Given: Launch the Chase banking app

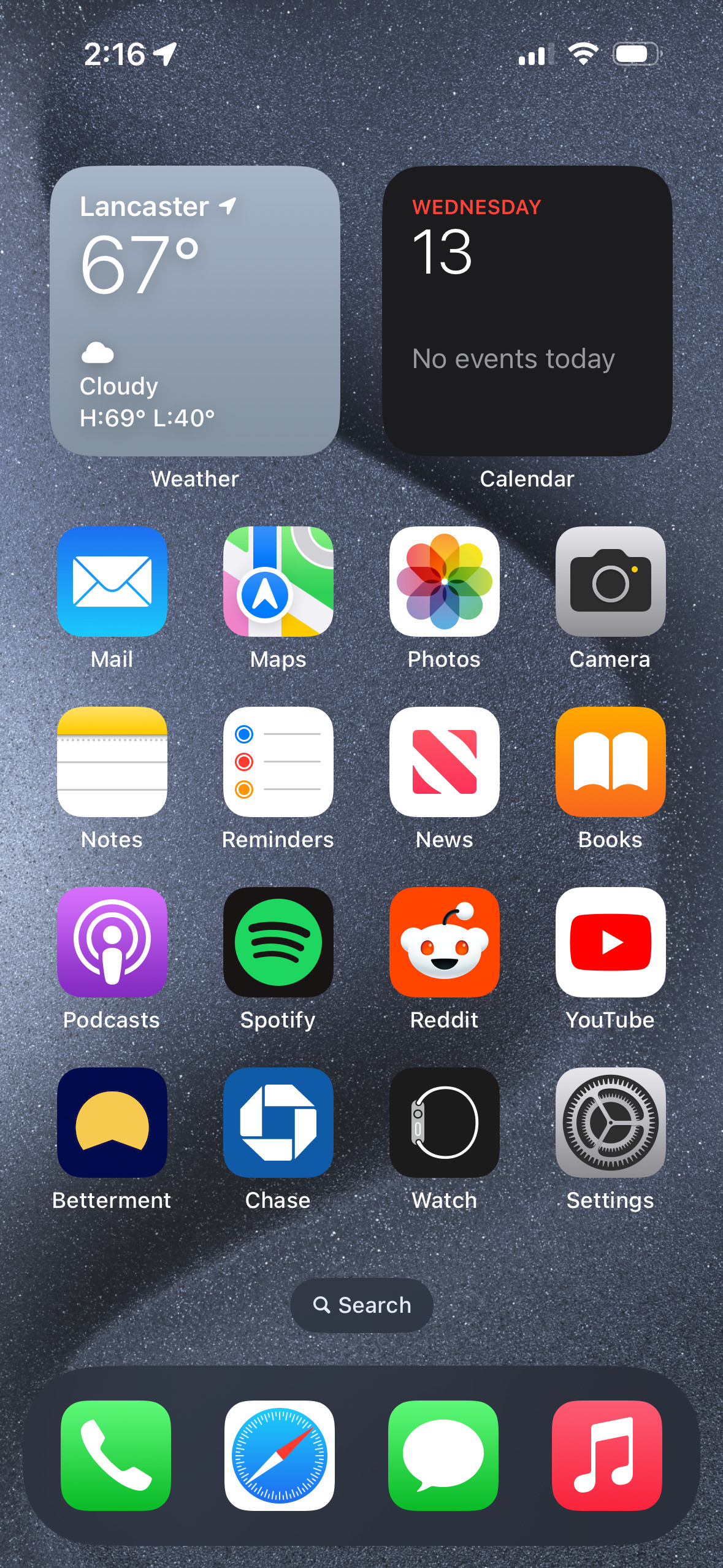Looking at the screenshot, I should click(278, 1122).
